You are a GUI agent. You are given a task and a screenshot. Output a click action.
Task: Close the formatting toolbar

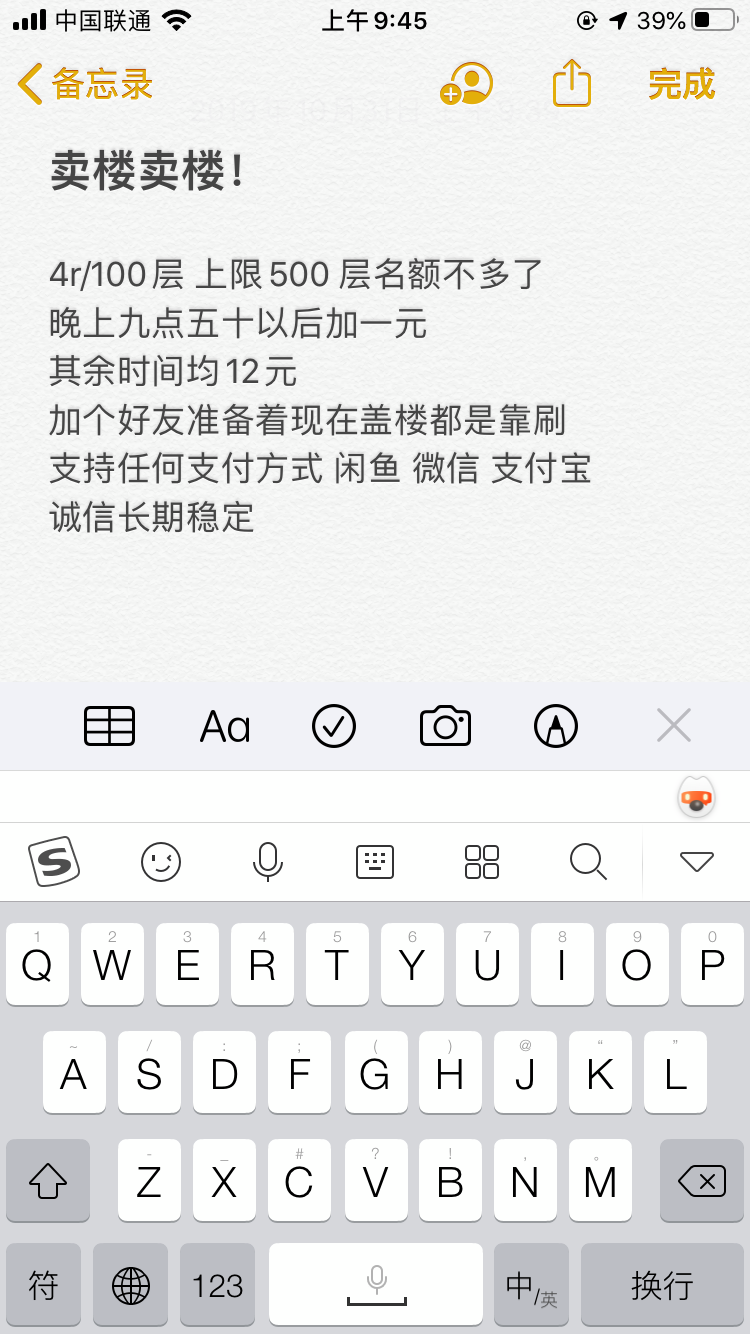pyautogui.click(x=674, y=725)
